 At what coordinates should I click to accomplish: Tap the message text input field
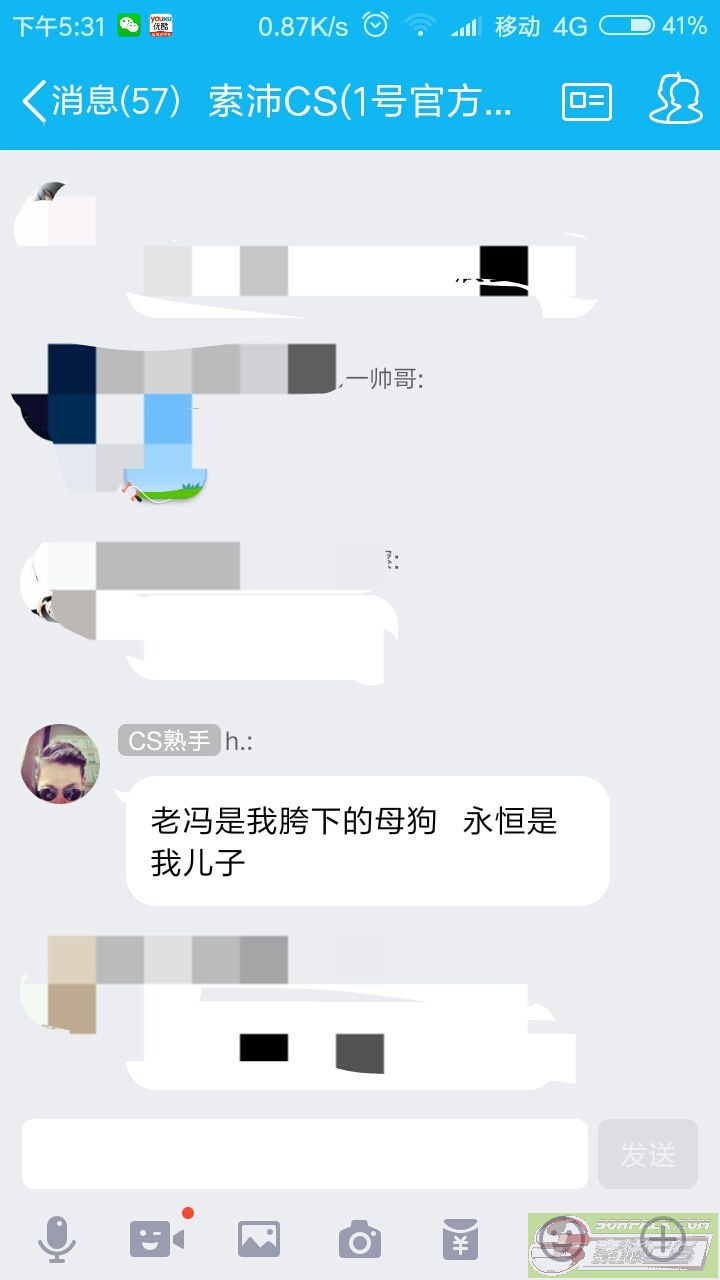click(305, 1154)
